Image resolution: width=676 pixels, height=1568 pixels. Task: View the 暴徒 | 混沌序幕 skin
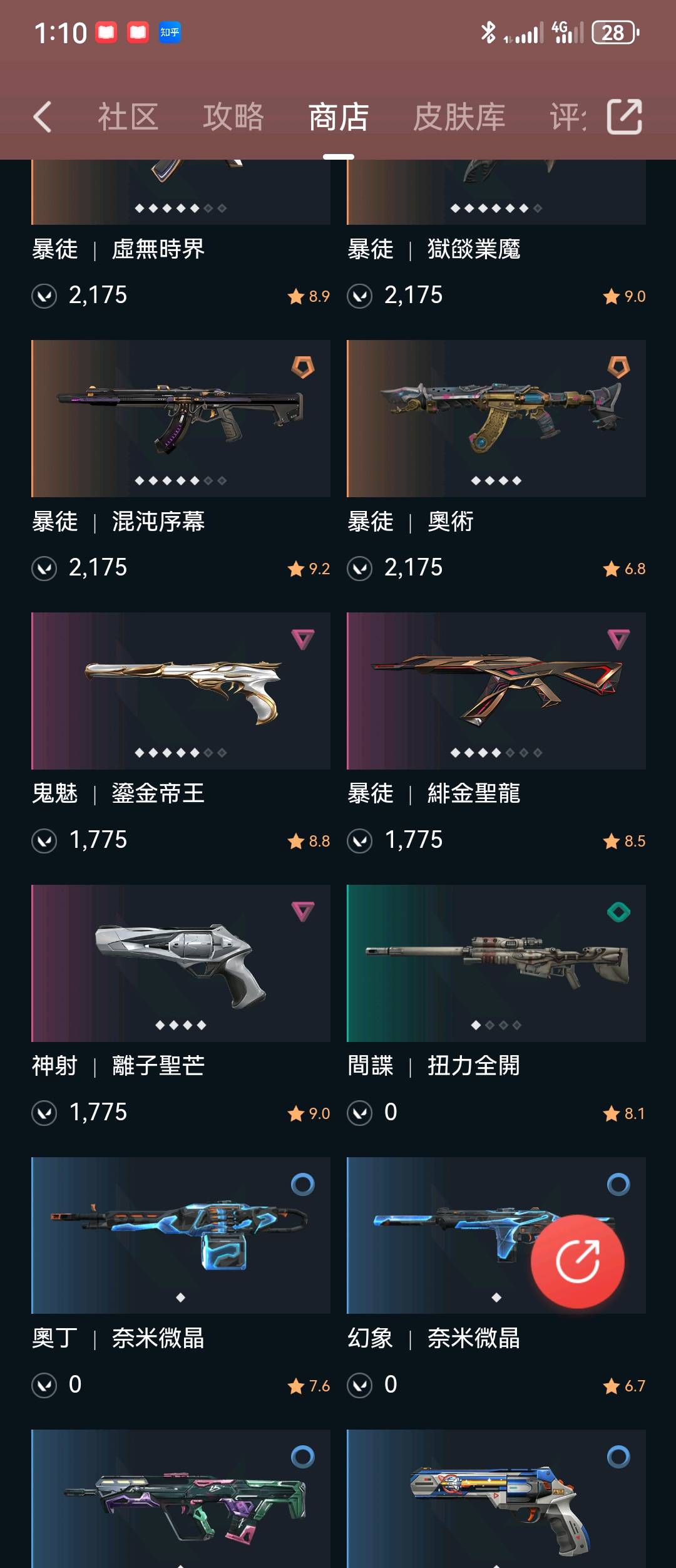[180, 418]
